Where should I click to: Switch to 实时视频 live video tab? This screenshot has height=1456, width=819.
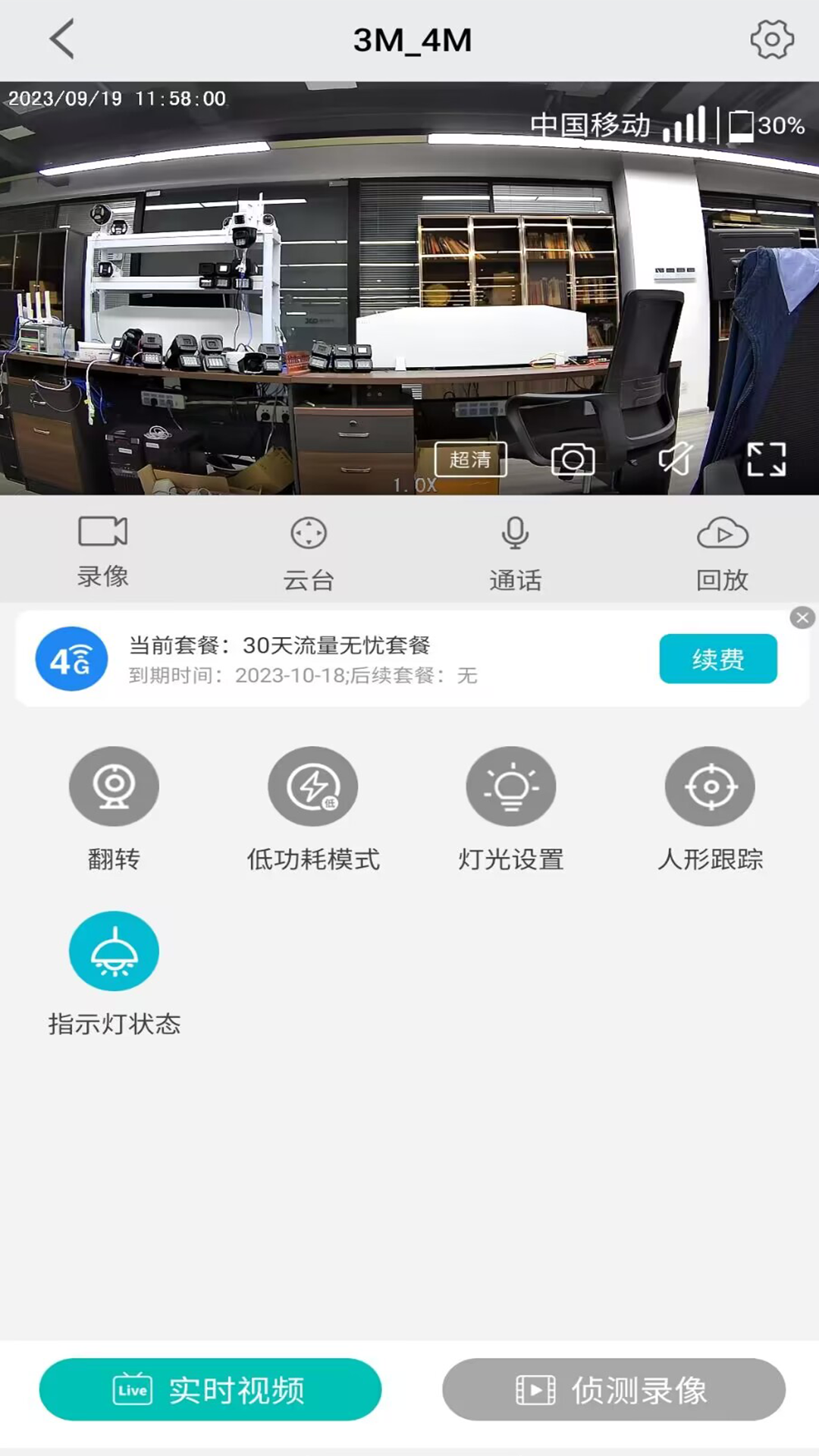coord(211,1389)
